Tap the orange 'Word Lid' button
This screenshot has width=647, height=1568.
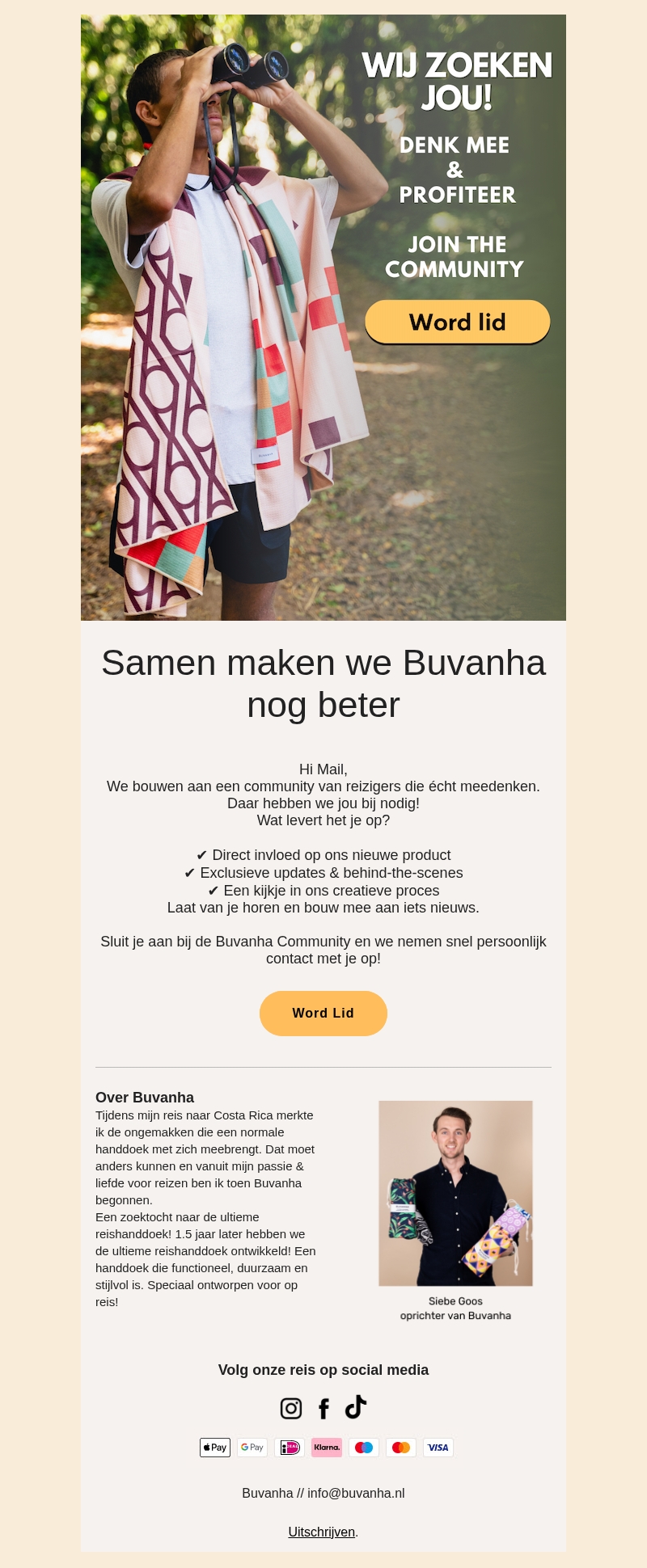[323, 1013]
